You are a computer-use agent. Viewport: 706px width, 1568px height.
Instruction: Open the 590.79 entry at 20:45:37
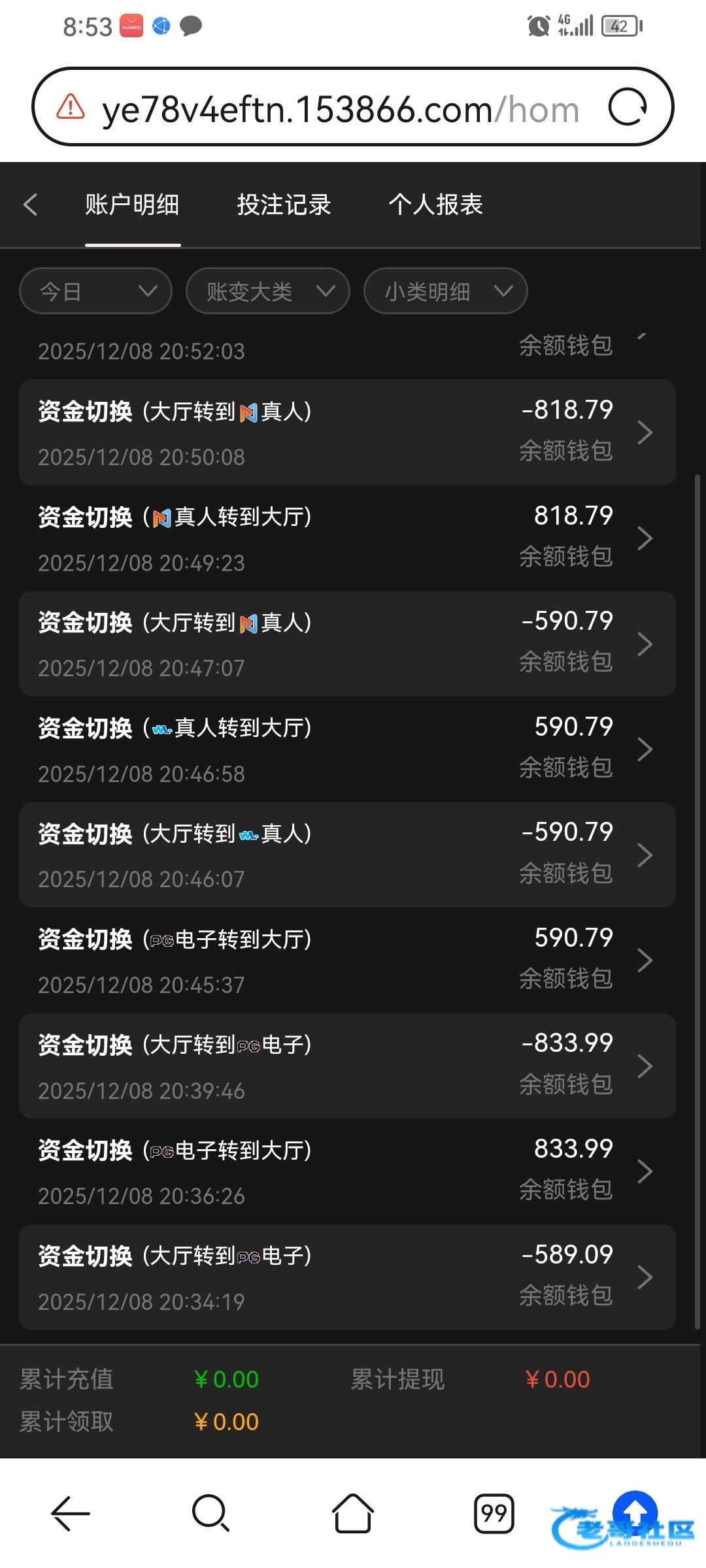click(347, 960)
